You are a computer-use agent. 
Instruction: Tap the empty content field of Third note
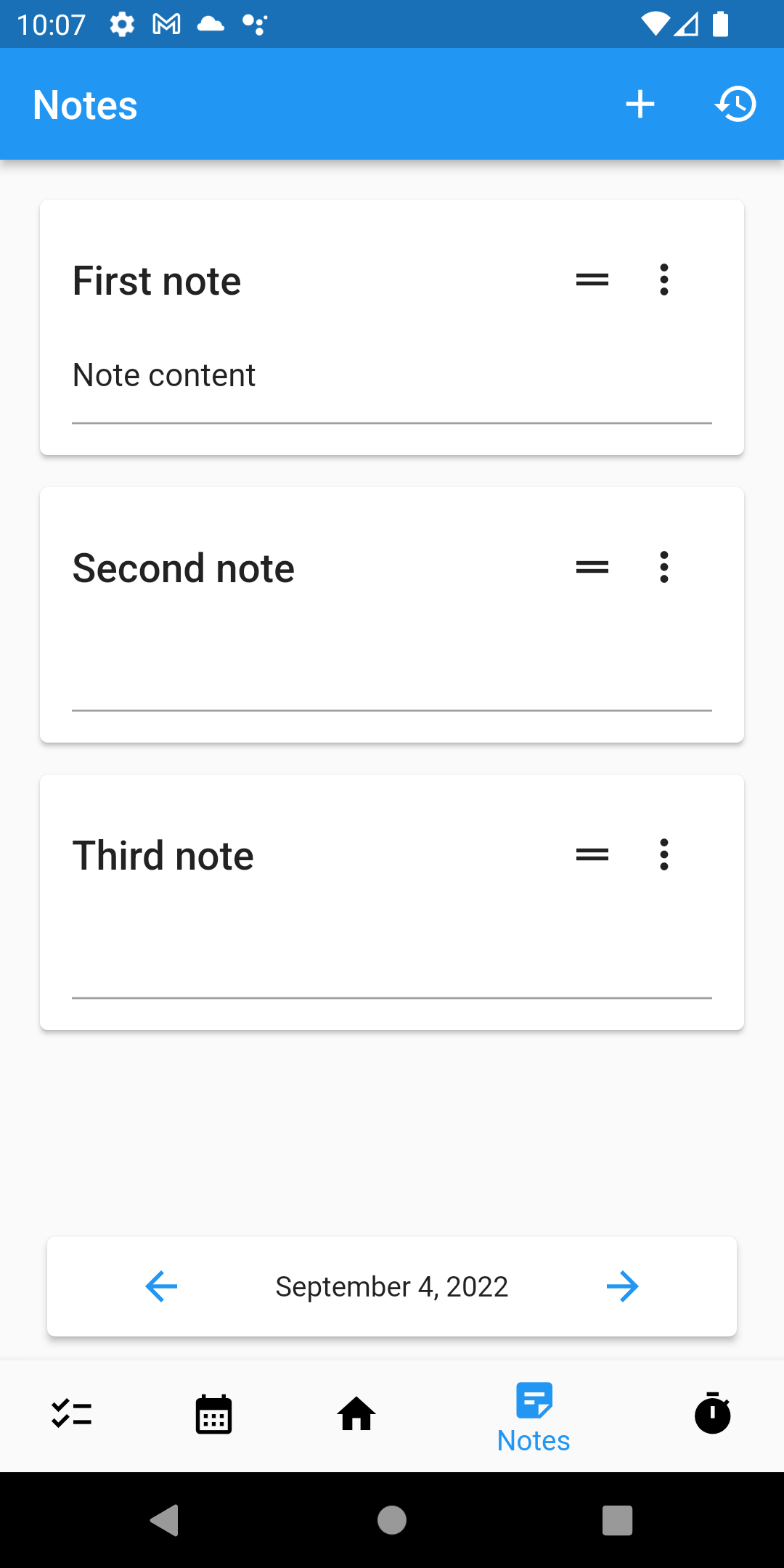point(392,951)
